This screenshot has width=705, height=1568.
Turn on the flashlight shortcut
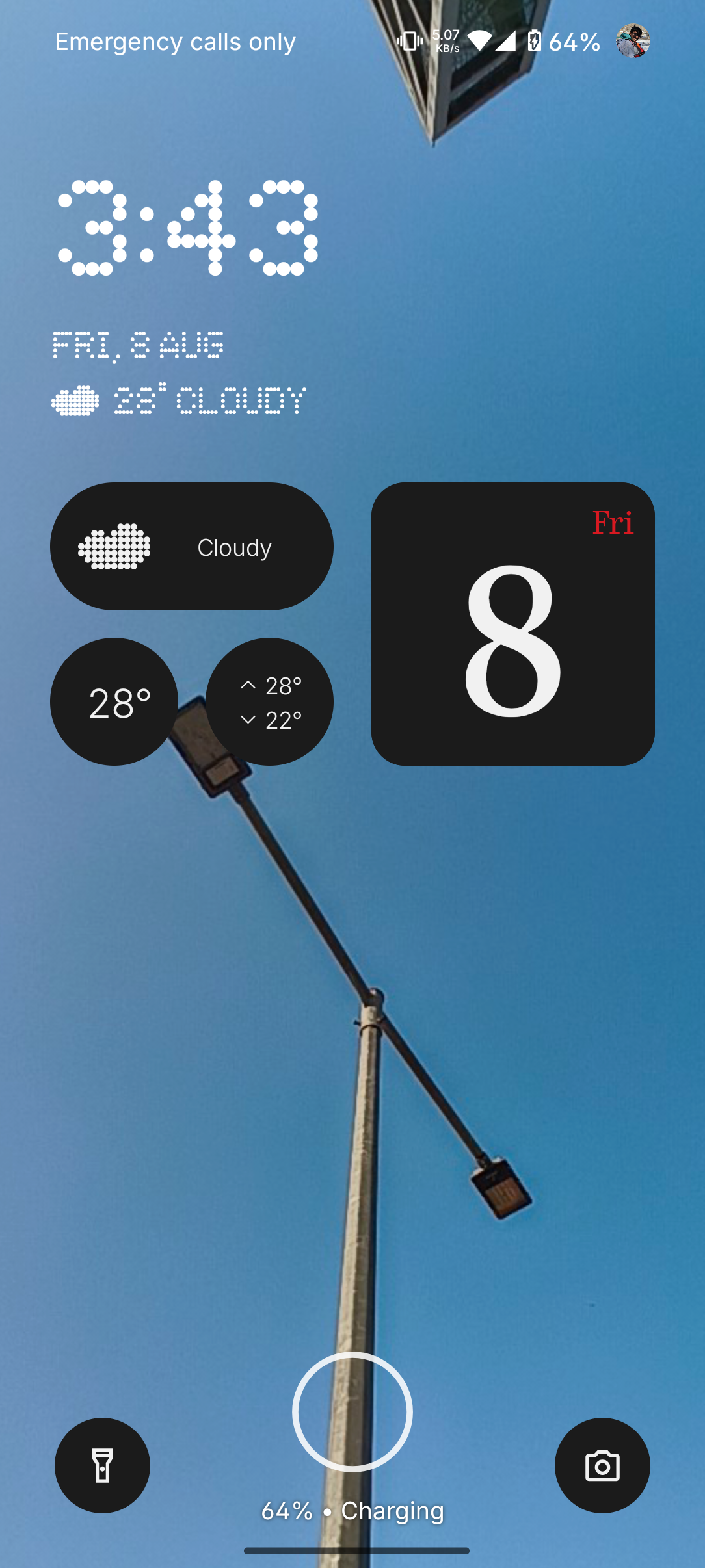click(x=102, y=1465)
